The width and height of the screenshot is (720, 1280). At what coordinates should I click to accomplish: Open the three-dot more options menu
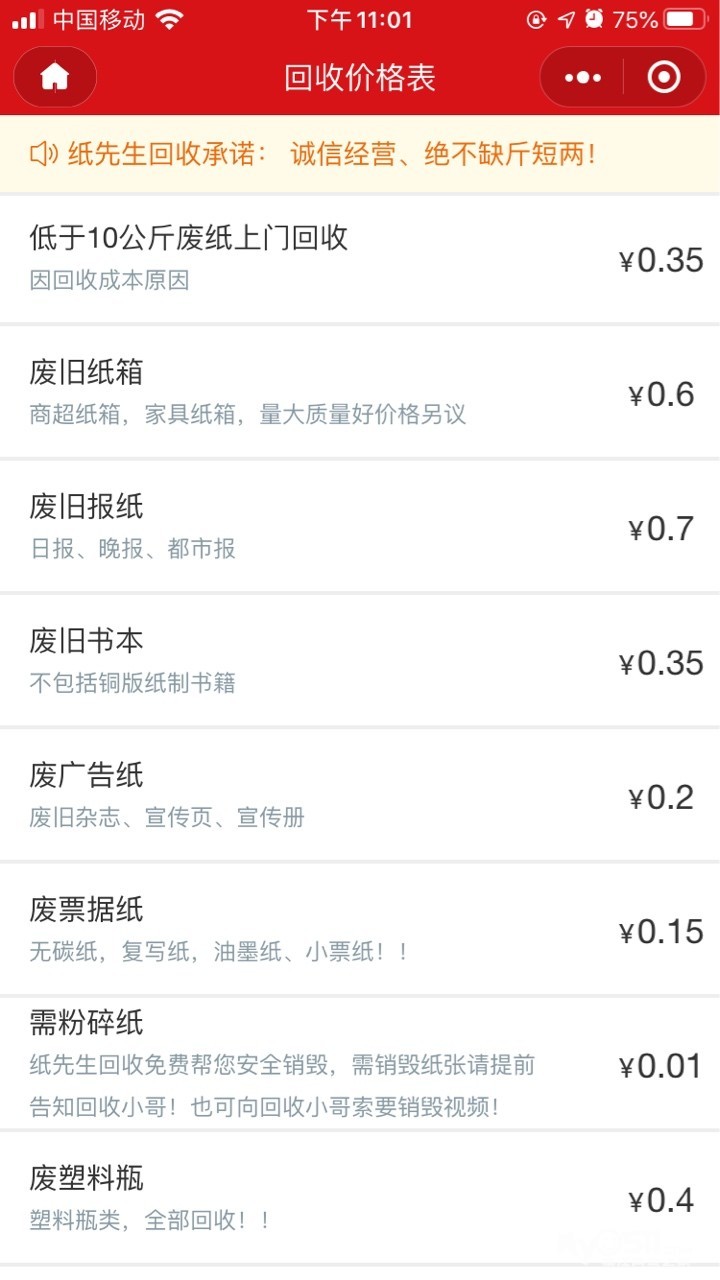coord(583,77)
